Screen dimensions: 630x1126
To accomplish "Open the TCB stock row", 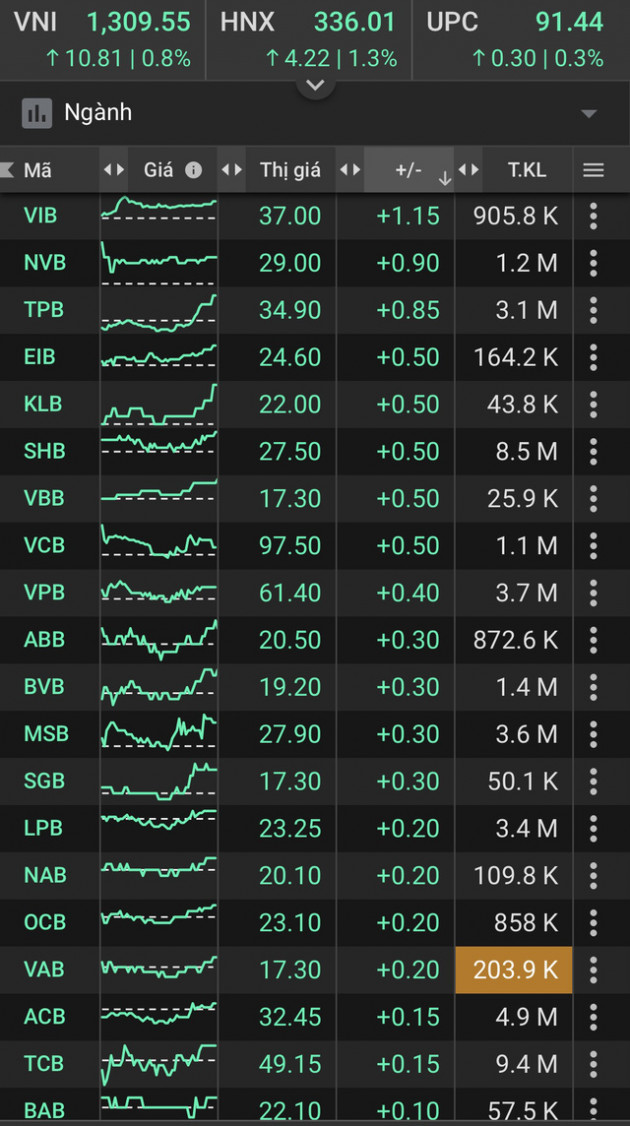I will 45,1063.
